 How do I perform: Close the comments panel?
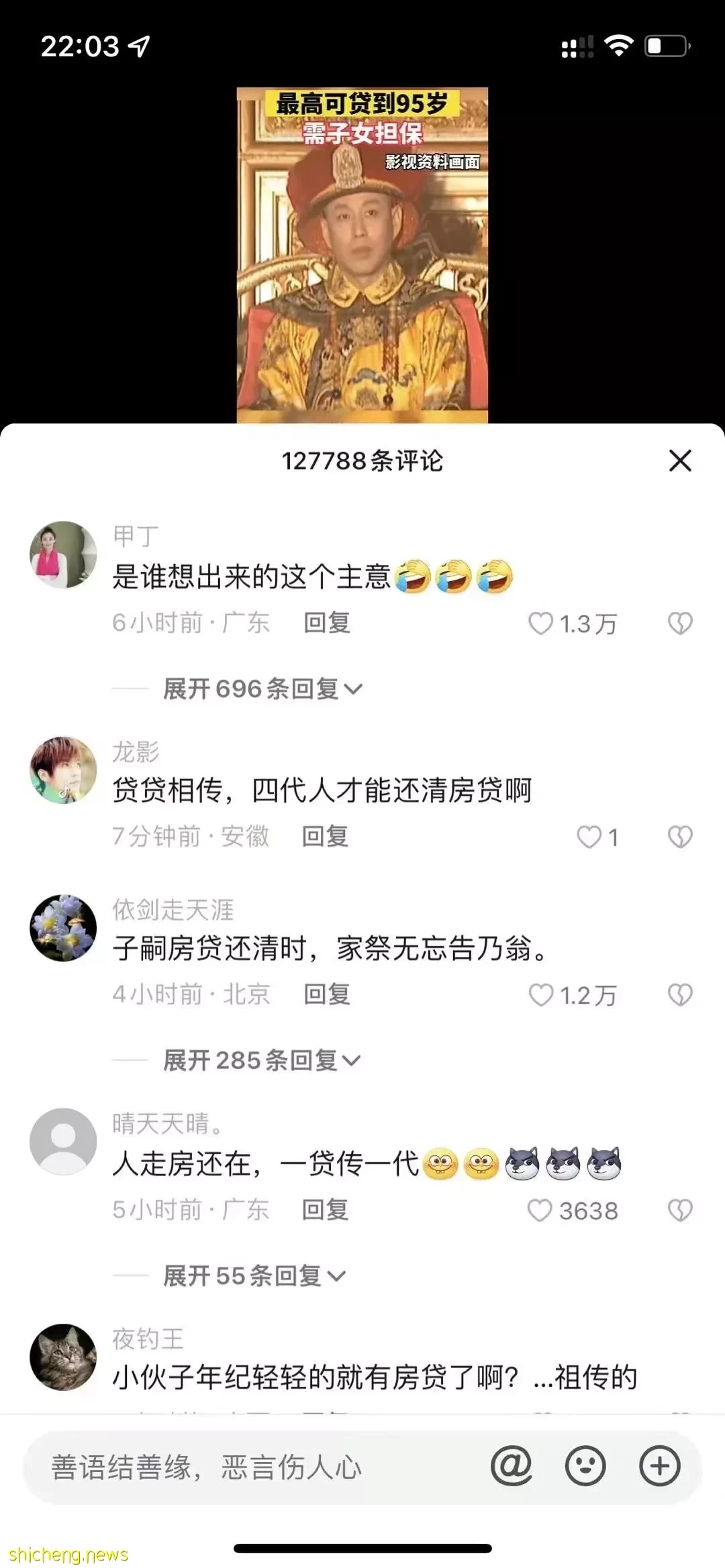pos(680,461)
